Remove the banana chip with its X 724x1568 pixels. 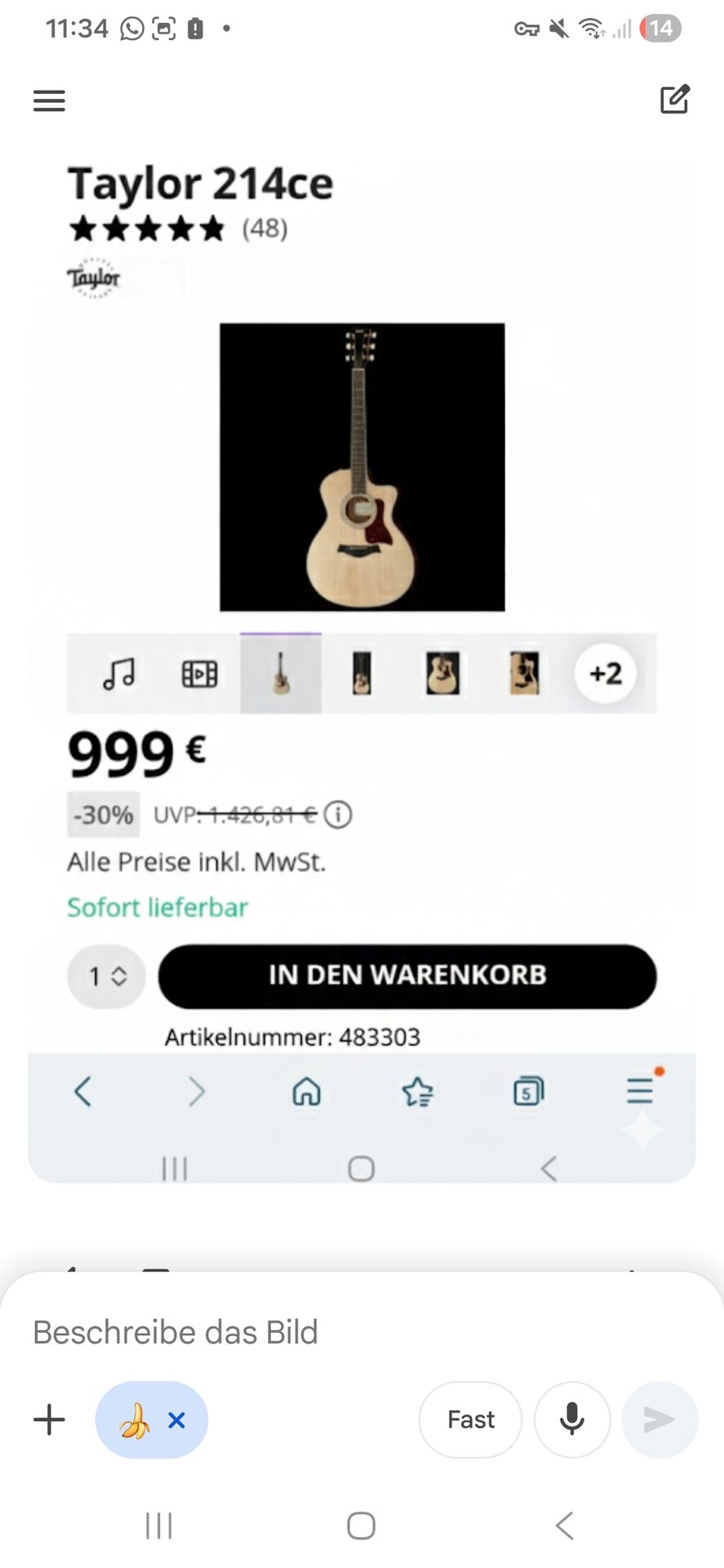[176, 1420]
